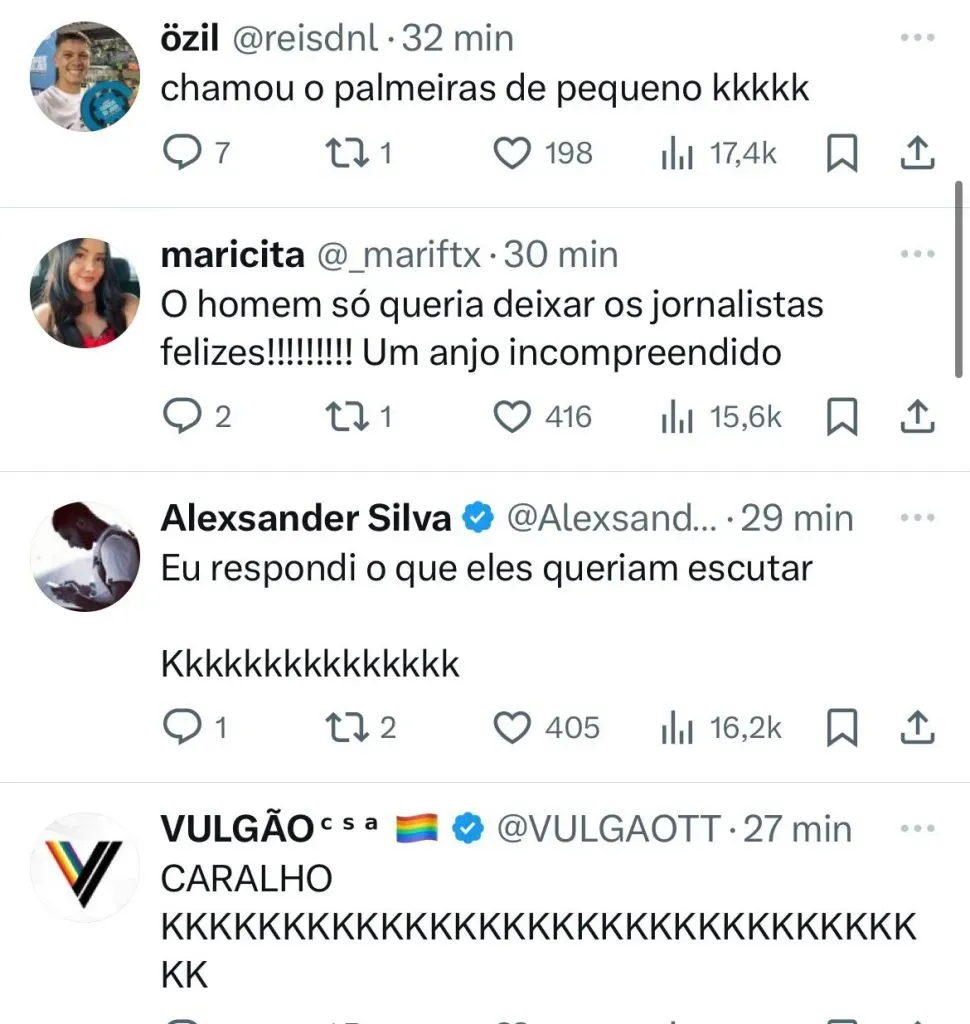The height and width of the screenshot is (1024, 970).
Task: Bookmark maricita's tweet
Action: 842,417
